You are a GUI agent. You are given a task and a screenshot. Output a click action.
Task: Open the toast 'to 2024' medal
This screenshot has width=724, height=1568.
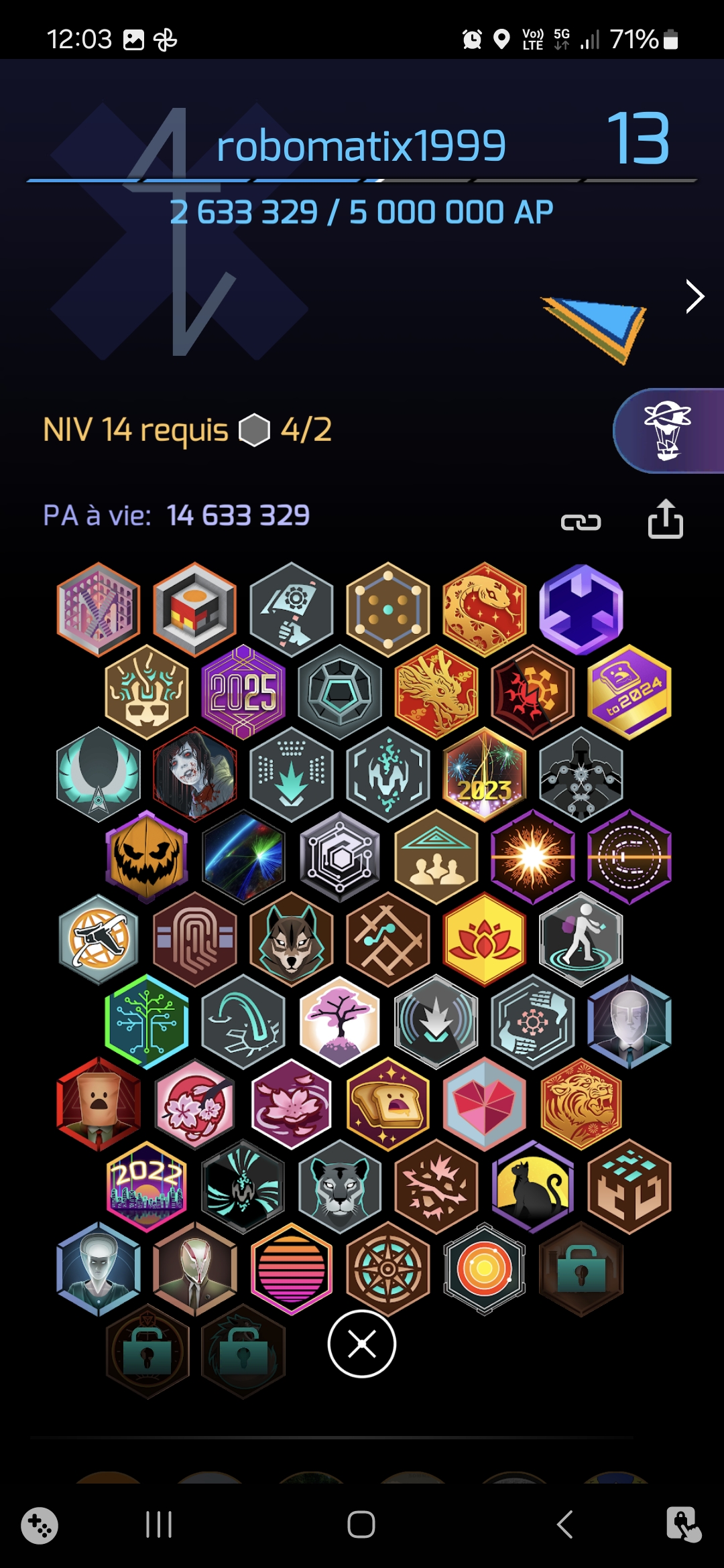pyautogui.click(x=629, y=692)
